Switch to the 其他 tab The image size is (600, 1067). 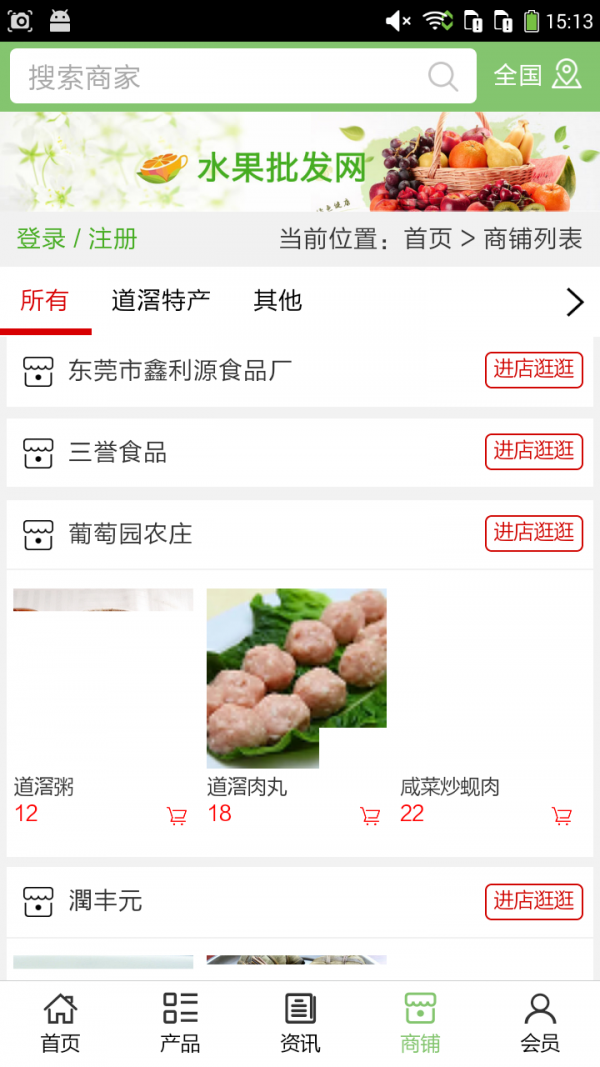click(x=277, y=300)
